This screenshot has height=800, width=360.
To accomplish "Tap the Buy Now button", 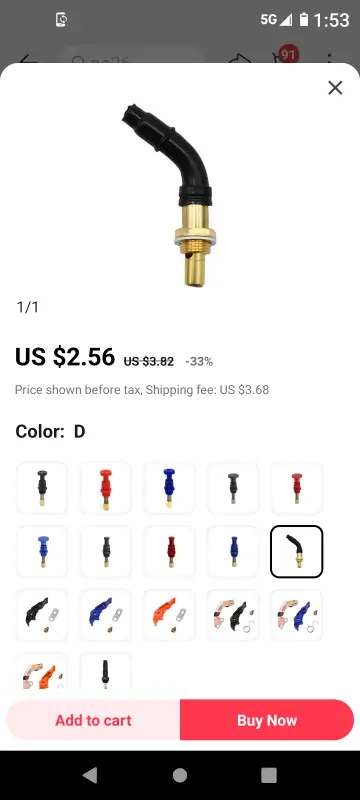I will pyautogui.click(x=267, y=720).
